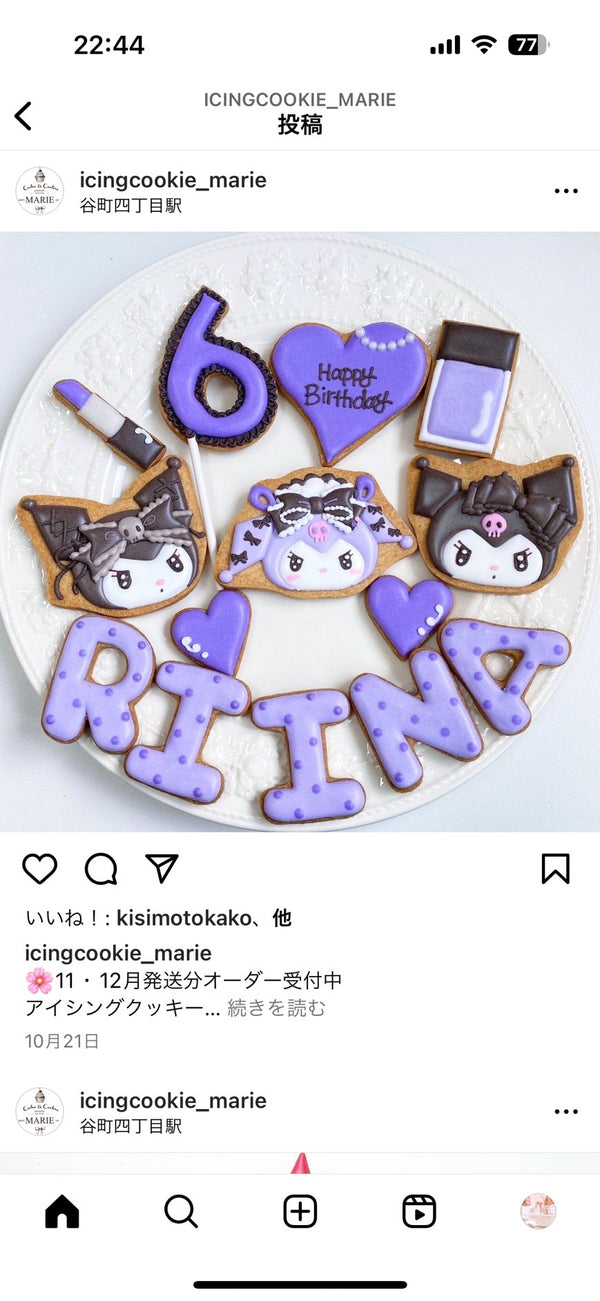View the cookie photo in the post
Image resolution: width=600 pixels, height=1301 pixels.
pyautogui.click(x=300, y=530)
